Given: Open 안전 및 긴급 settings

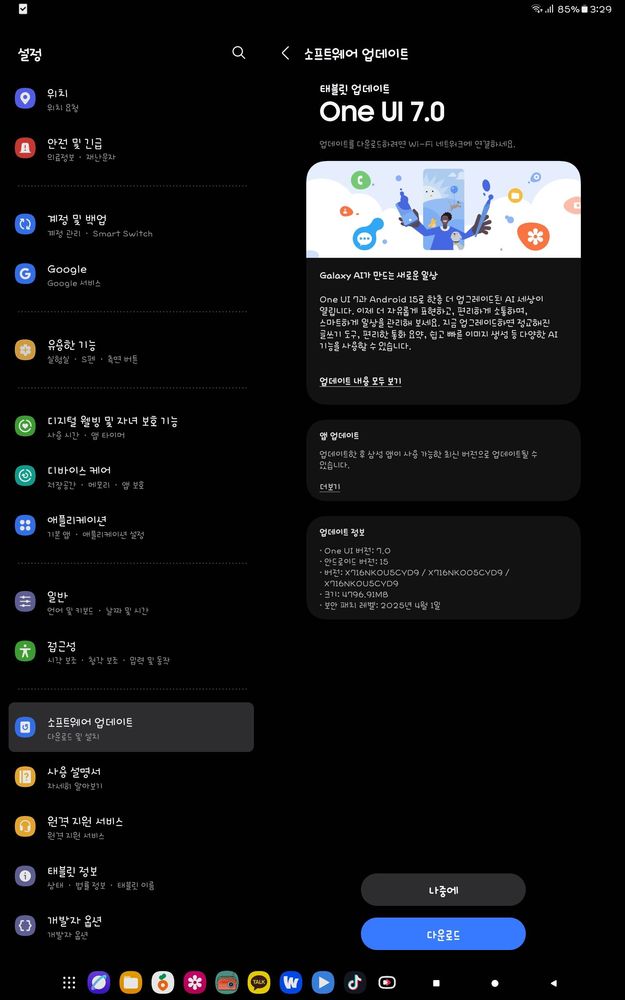Looking at the screenshot, I should 130,149.
